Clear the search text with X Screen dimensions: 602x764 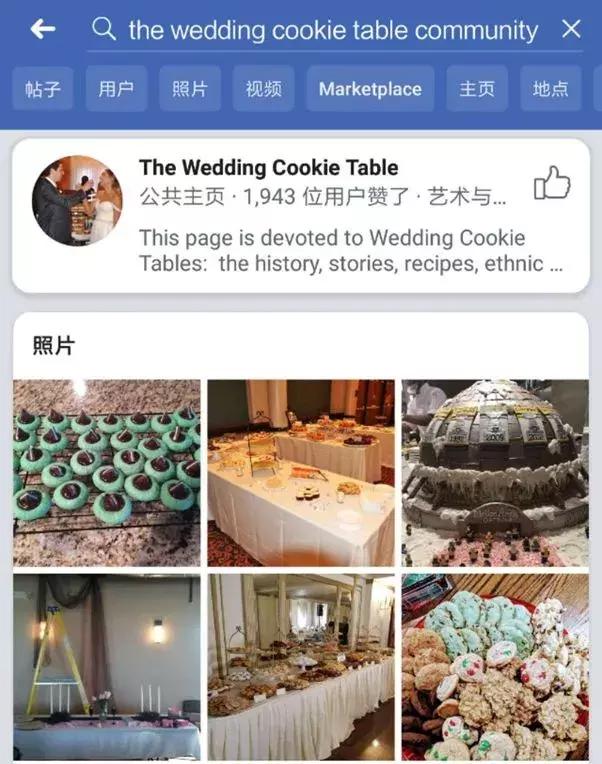point(571,29)
